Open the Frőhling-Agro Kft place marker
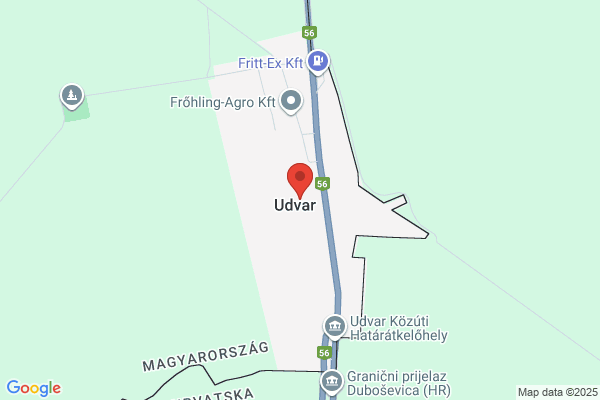Image resolution: width=600 pixels, height=400 pixels. pos(291,101)
